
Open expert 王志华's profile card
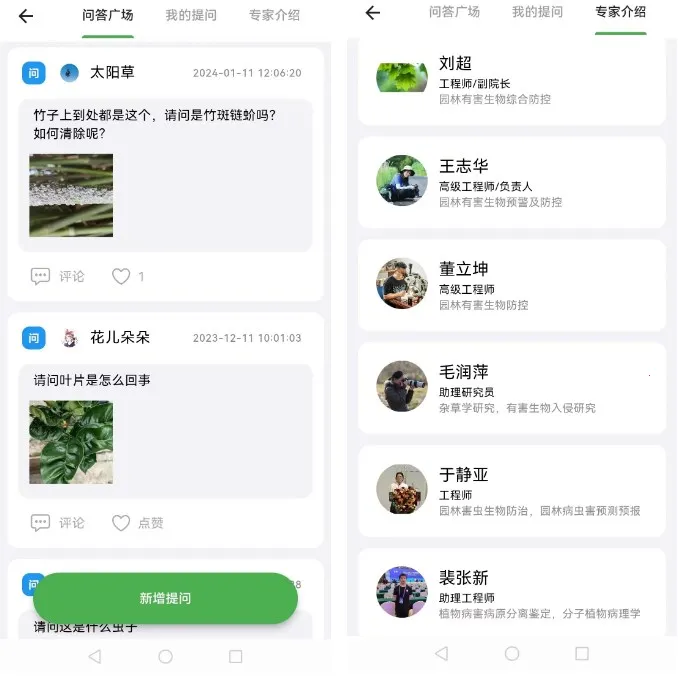(511, 182)
